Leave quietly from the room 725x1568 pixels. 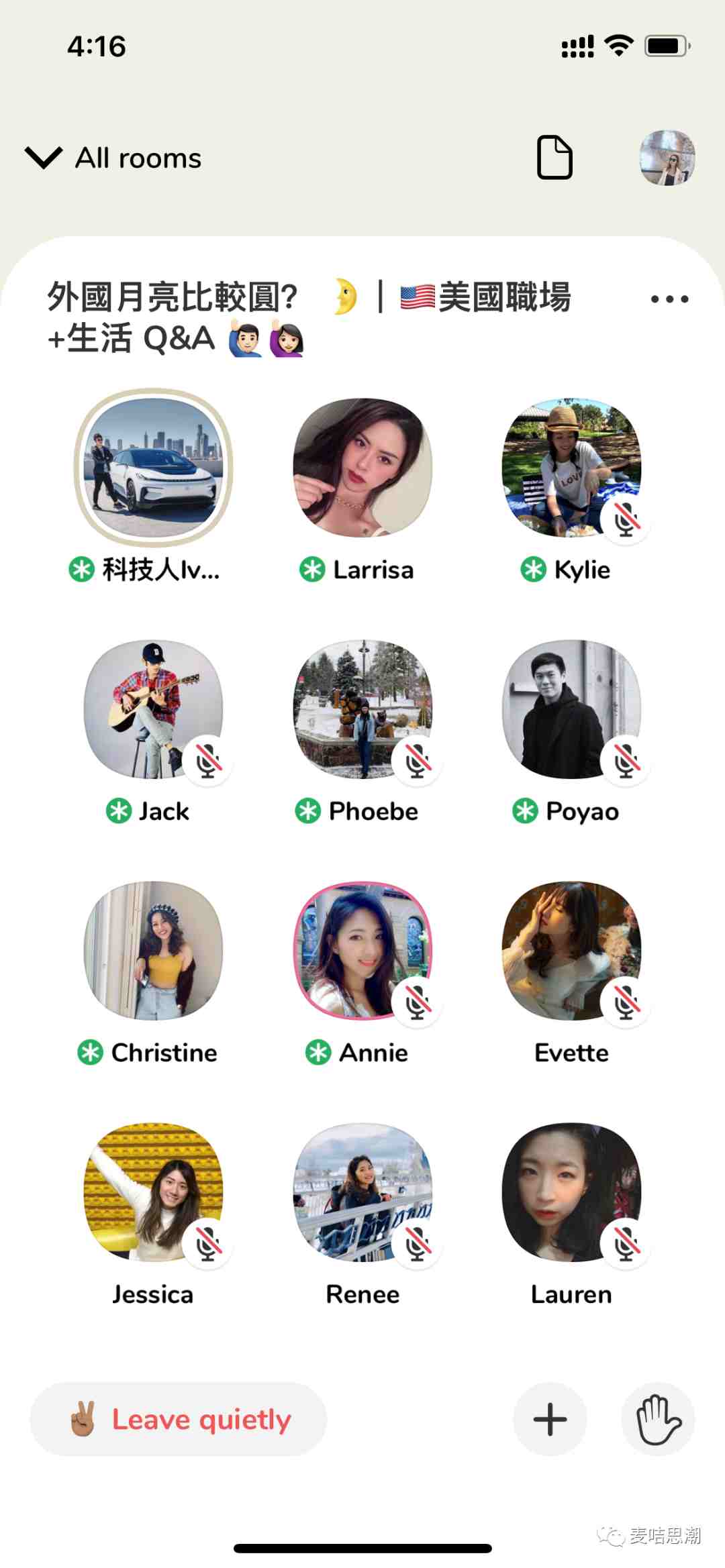pyautogui.click(x=179, y=1419)
